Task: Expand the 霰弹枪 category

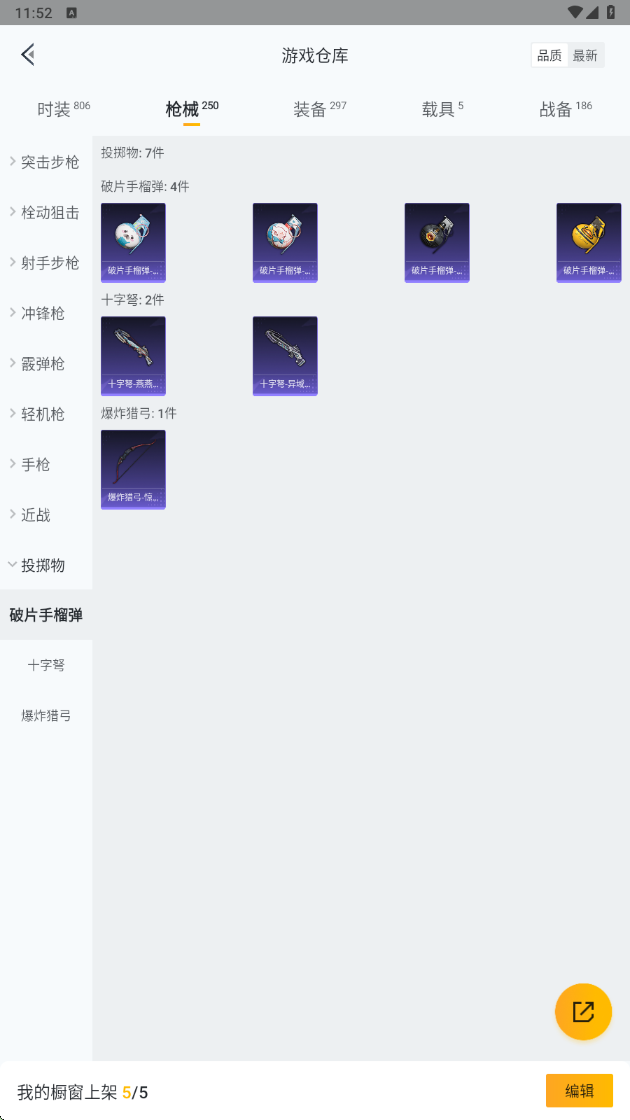Action: (46, 364)
